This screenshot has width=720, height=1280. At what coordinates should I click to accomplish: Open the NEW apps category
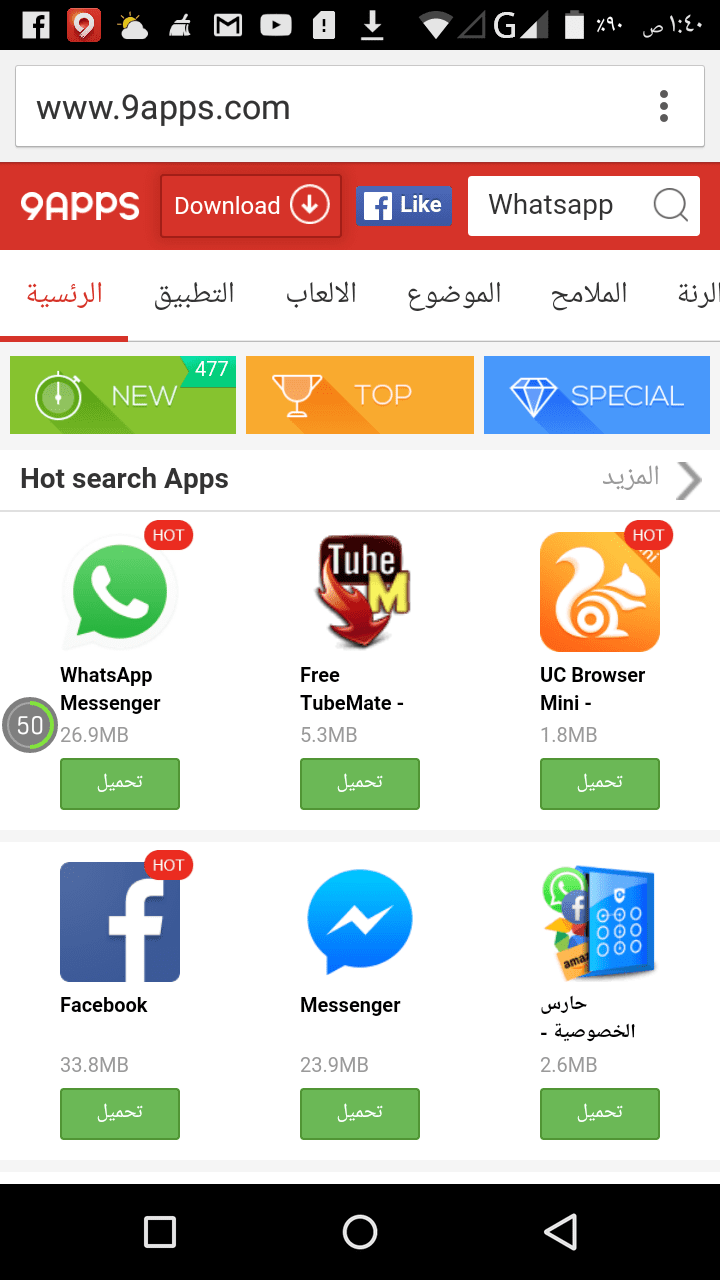point(123,395)
